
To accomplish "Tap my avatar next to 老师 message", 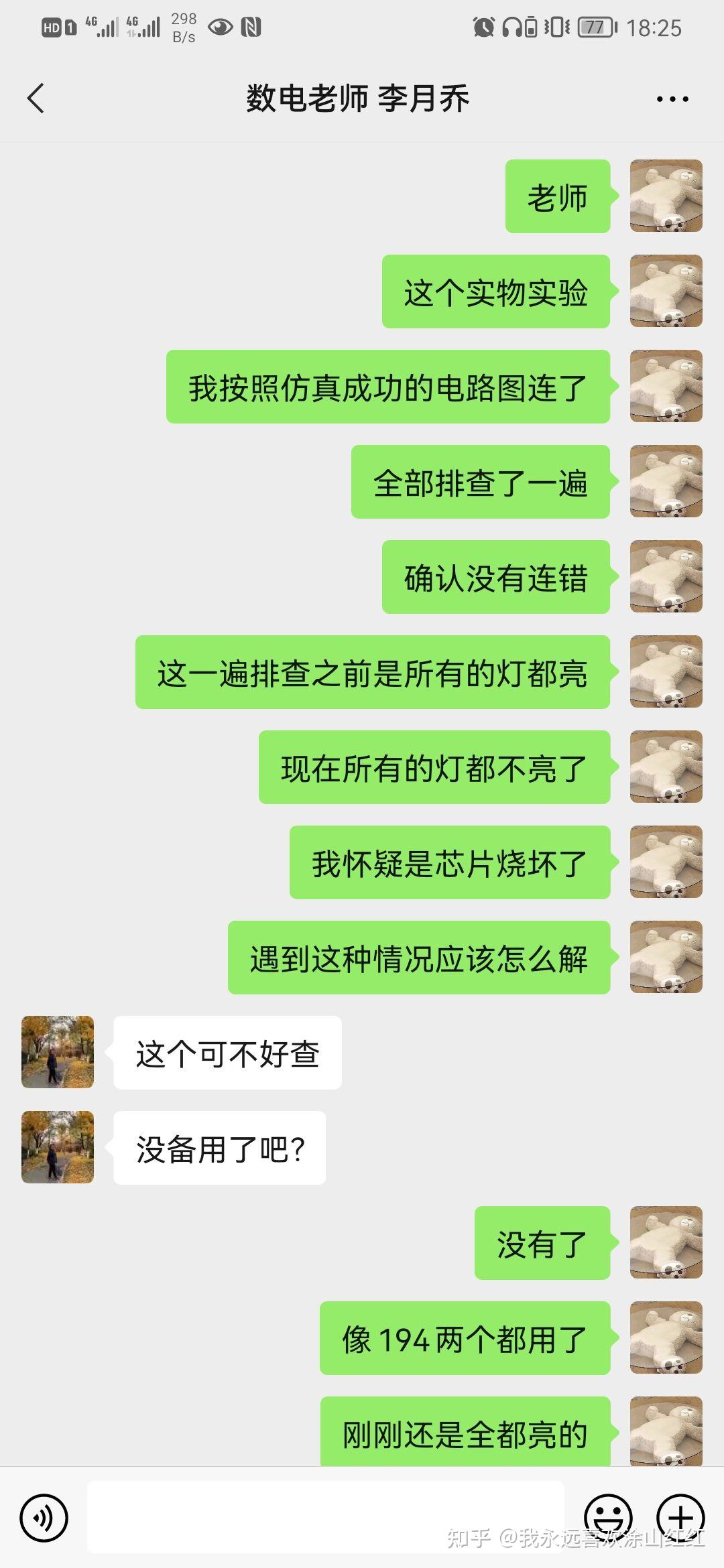I will (666, 196).
